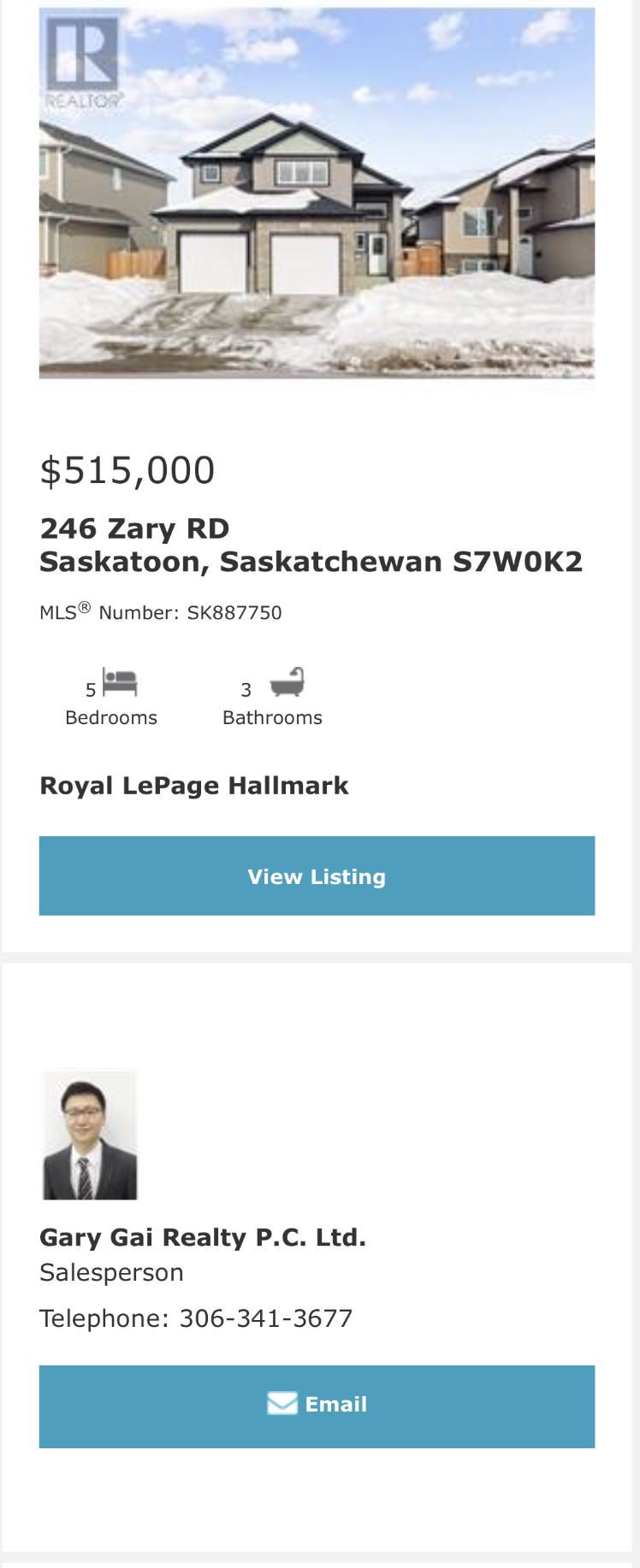Open Gary Gai's profile photo
The height and width of the screenshot is (1568, 640).
90,1134
